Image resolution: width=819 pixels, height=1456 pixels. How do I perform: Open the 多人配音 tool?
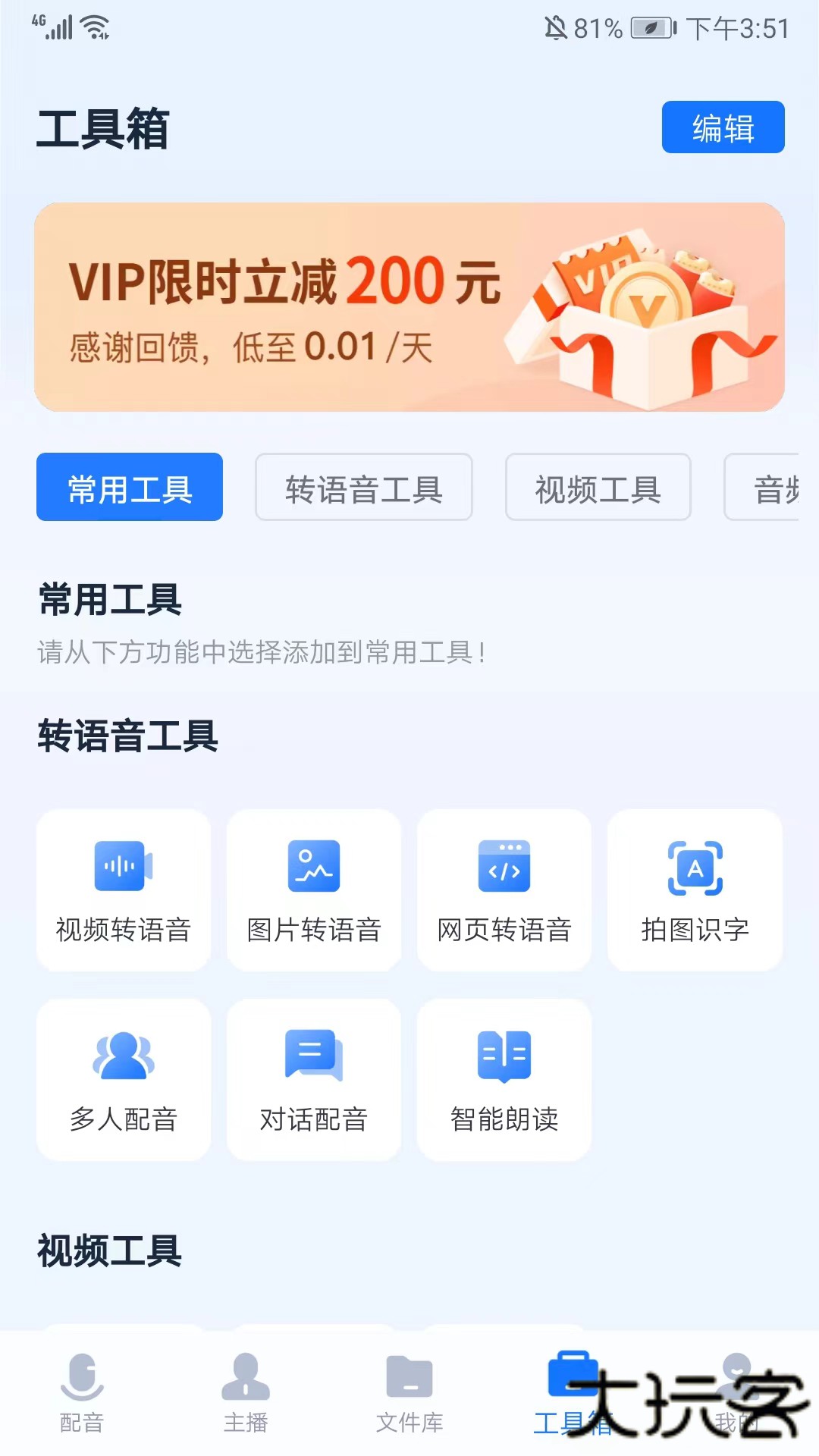[124, 1080]
